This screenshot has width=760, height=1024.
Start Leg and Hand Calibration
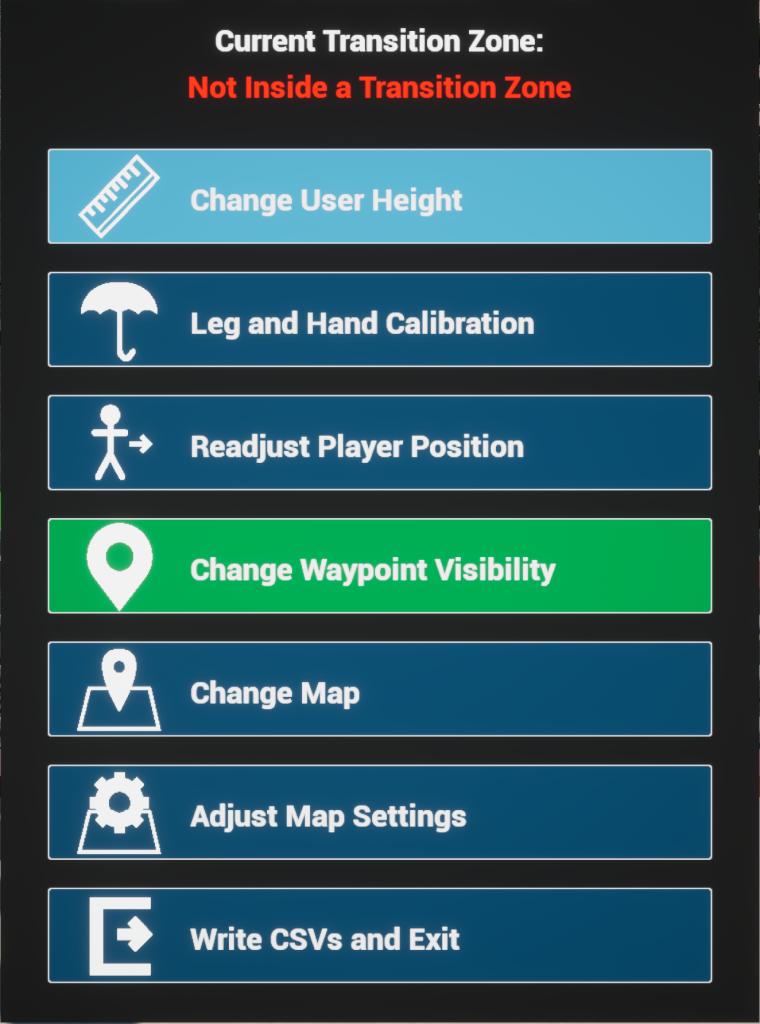pos(380,320)
